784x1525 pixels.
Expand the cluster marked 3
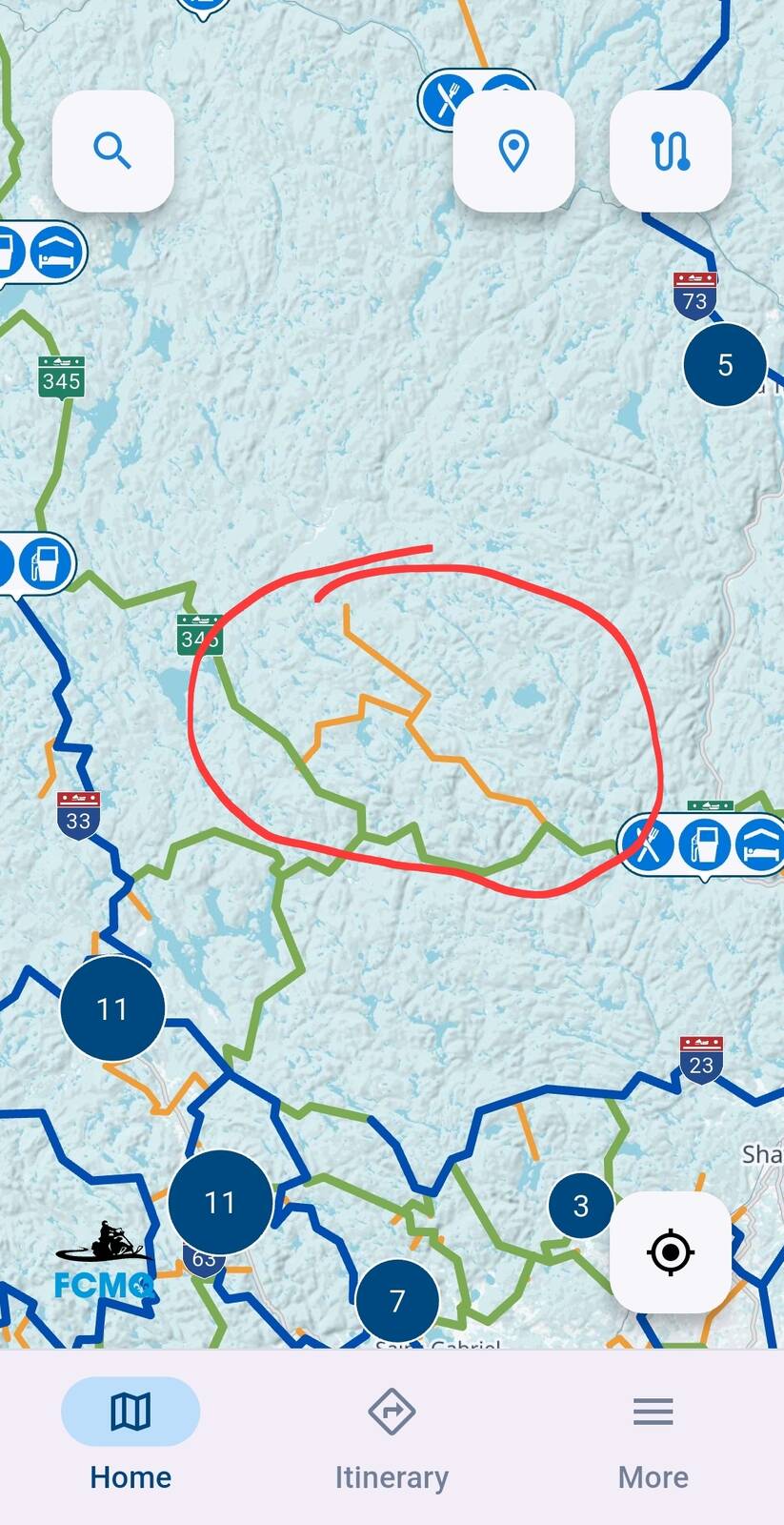[580, 1206]
